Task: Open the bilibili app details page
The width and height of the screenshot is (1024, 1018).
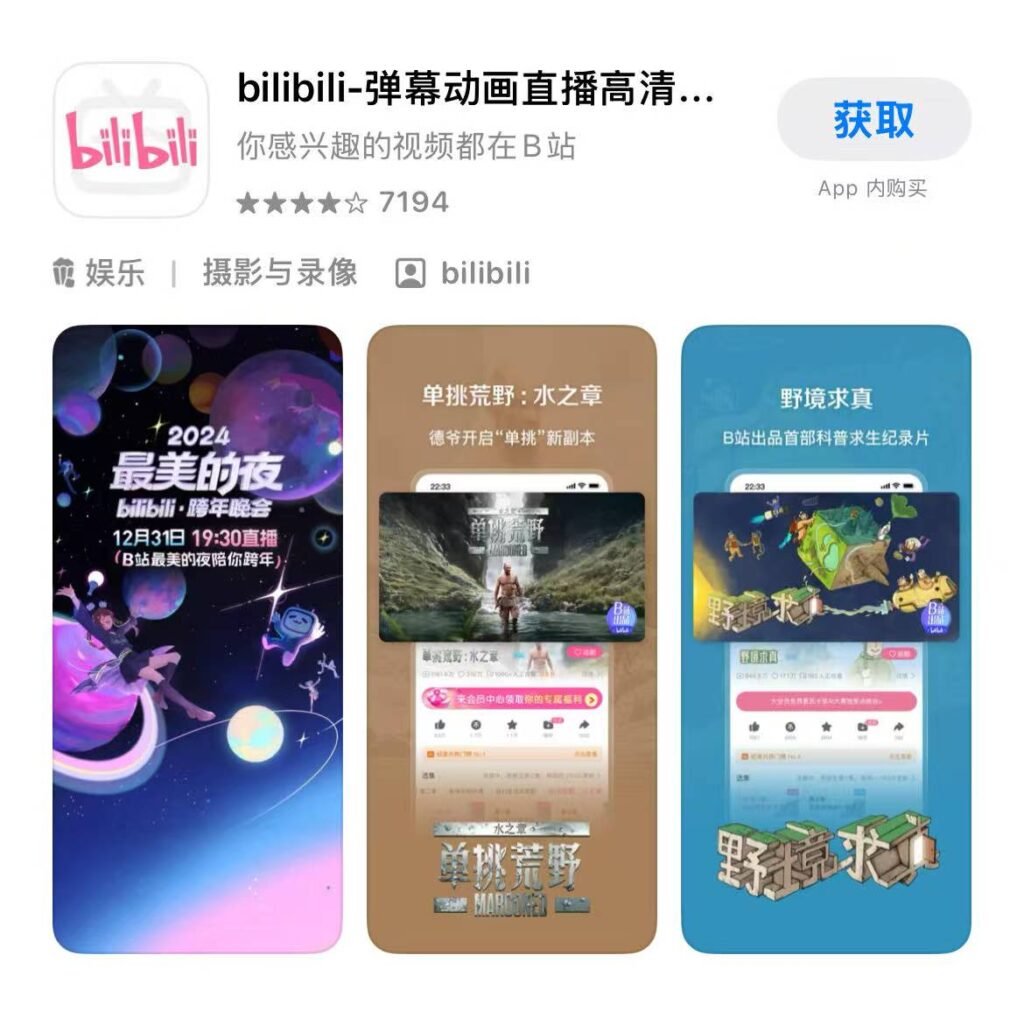Action: coord(475,91)
